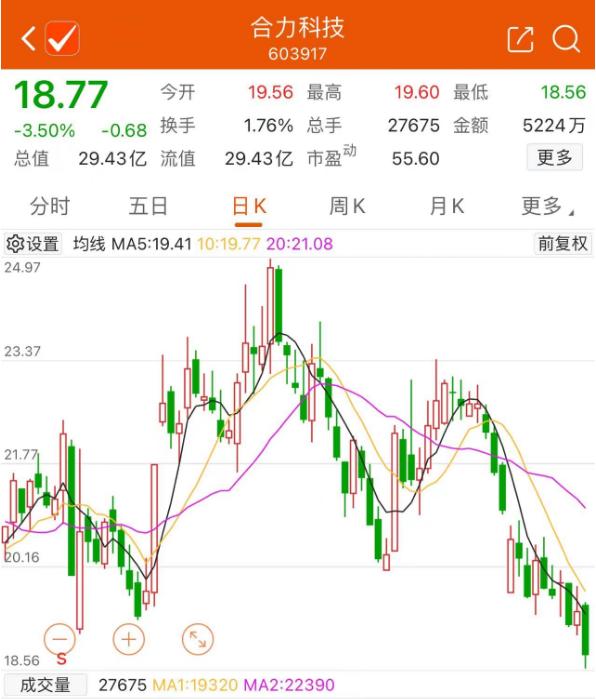Open stock search magnifier

pos(566,39)
